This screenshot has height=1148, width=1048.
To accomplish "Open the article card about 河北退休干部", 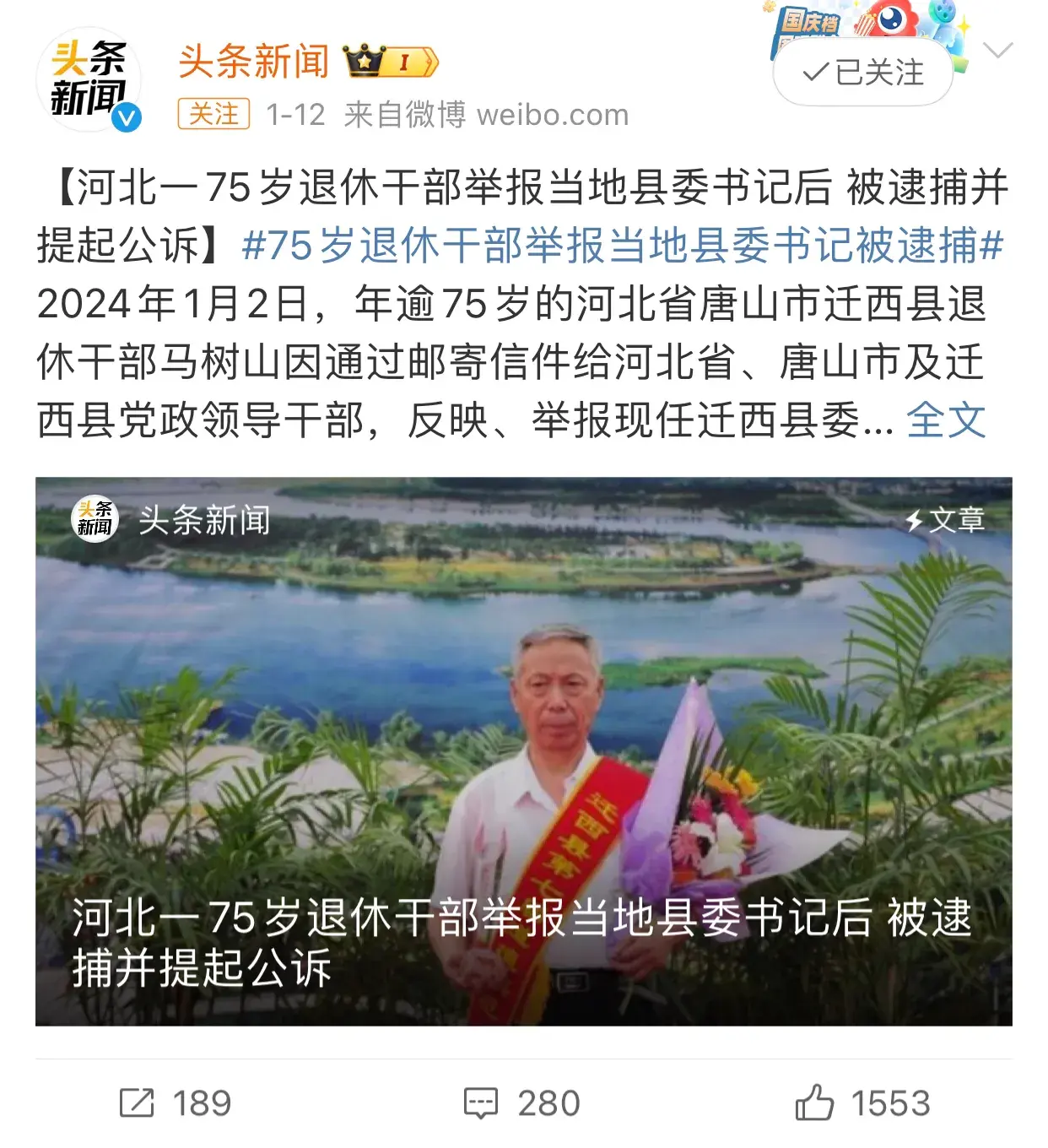I will click(x=523, y=751).
